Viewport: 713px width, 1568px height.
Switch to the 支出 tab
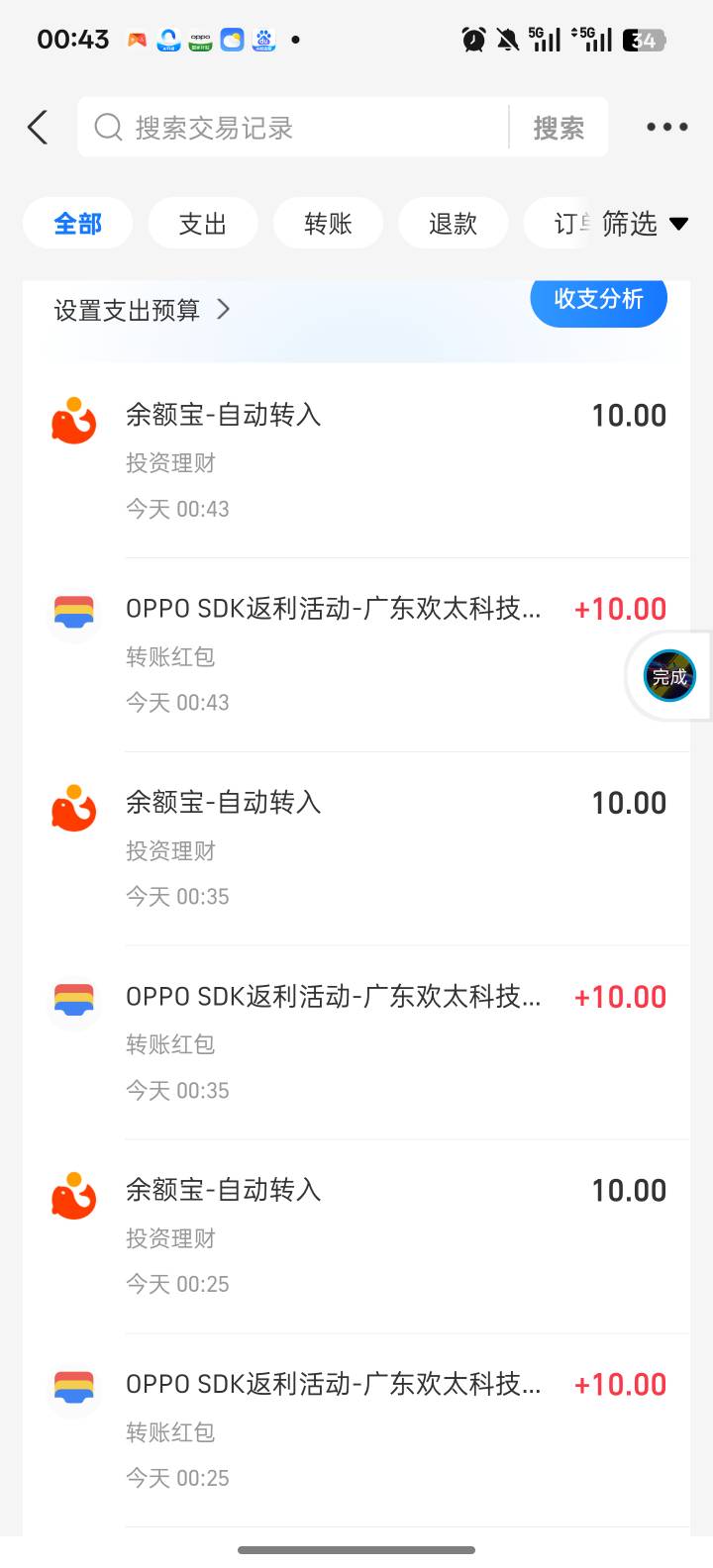(203, 224)
